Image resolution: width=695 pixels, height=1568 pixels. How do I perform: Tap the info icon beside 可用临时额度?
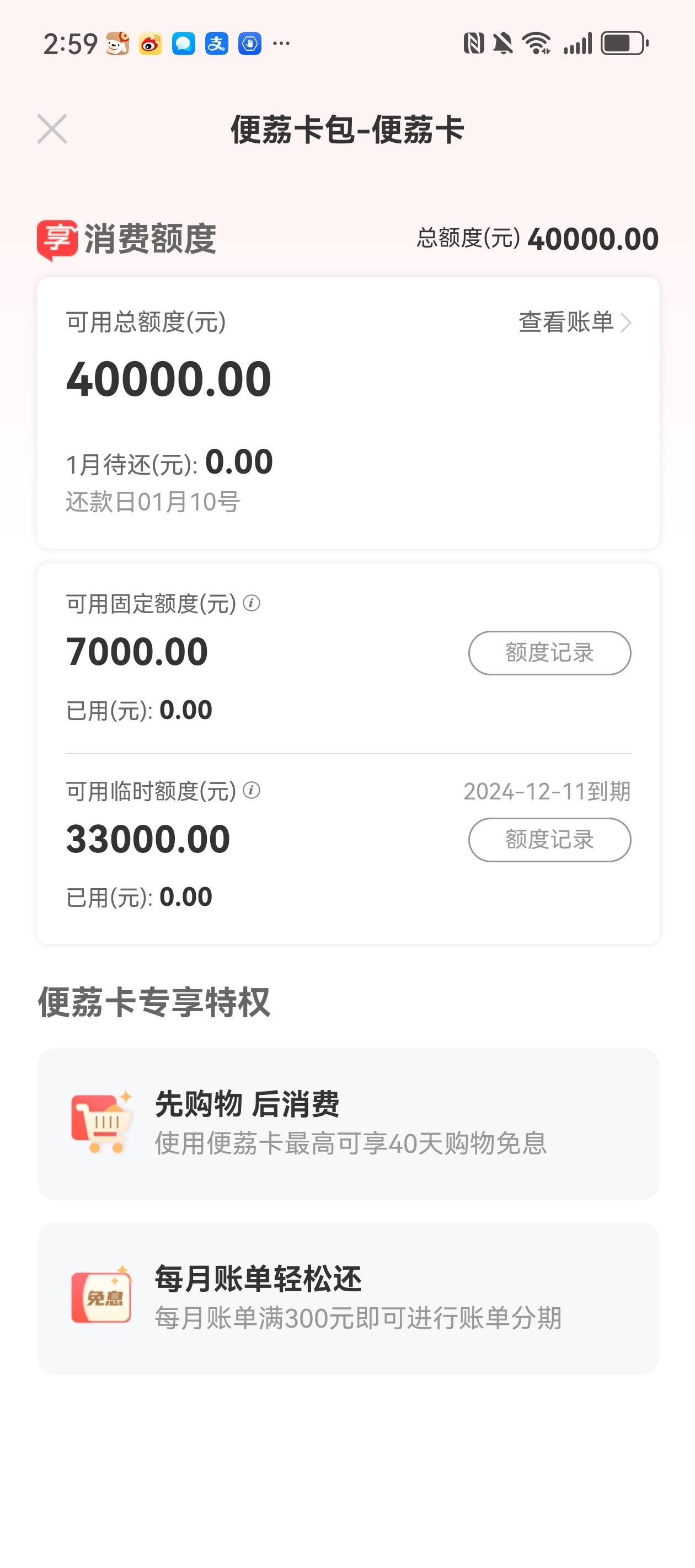(252, 790)
